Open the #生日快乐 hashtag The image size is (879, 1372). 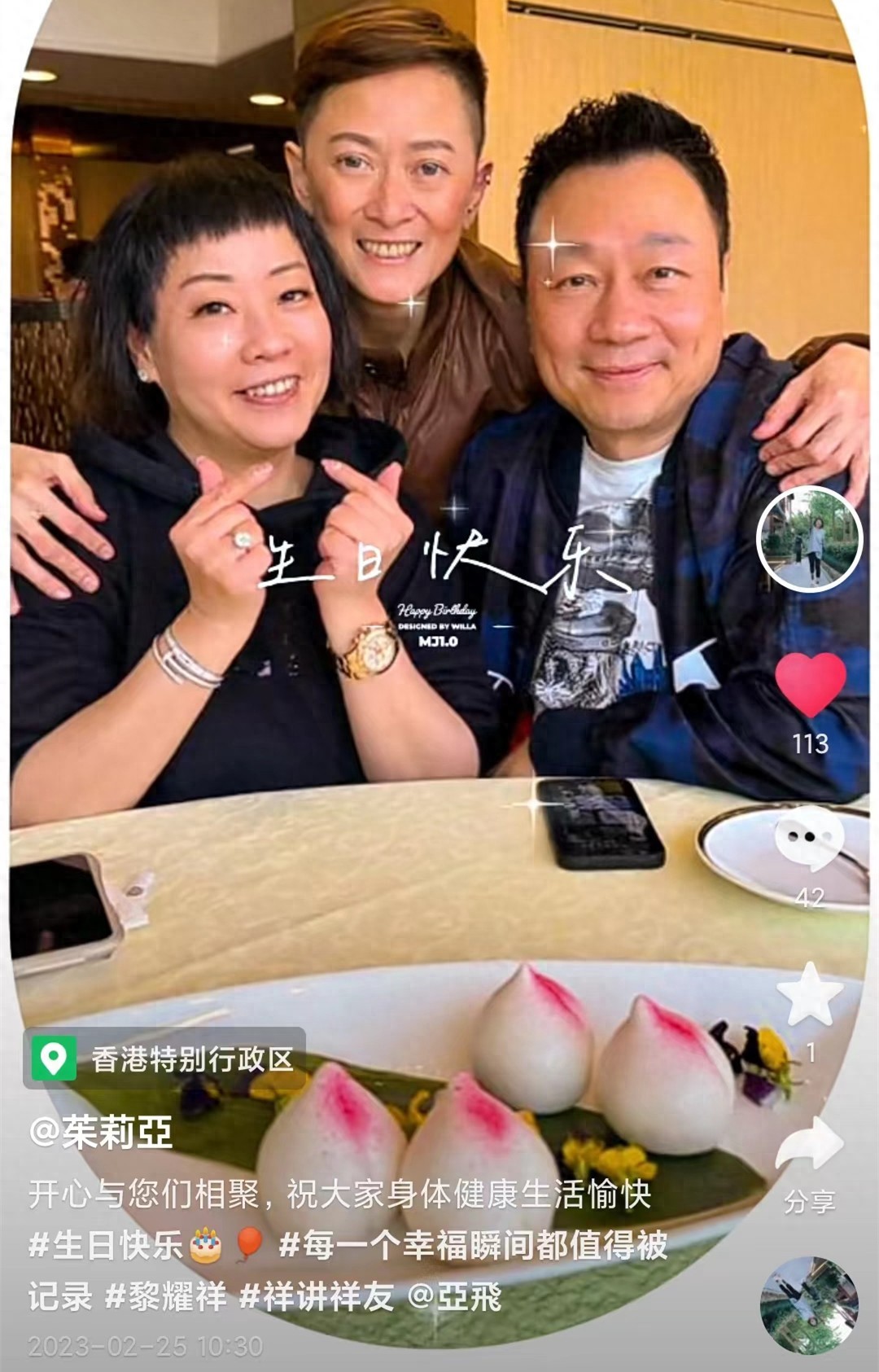point(106,1246)
